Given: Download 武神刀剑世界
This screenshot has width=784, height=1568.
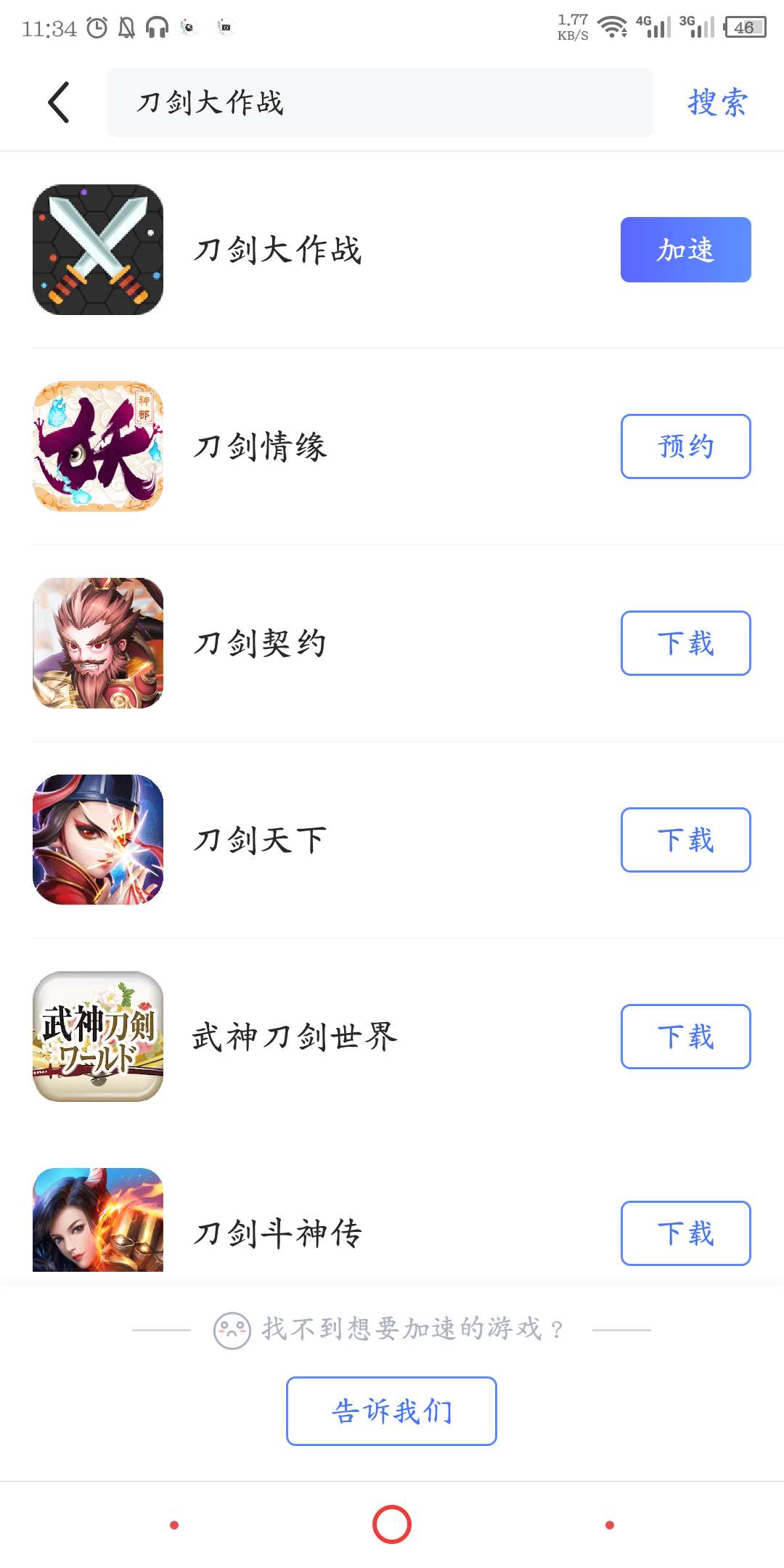Looking at the screenshot, I should 685,1037.
